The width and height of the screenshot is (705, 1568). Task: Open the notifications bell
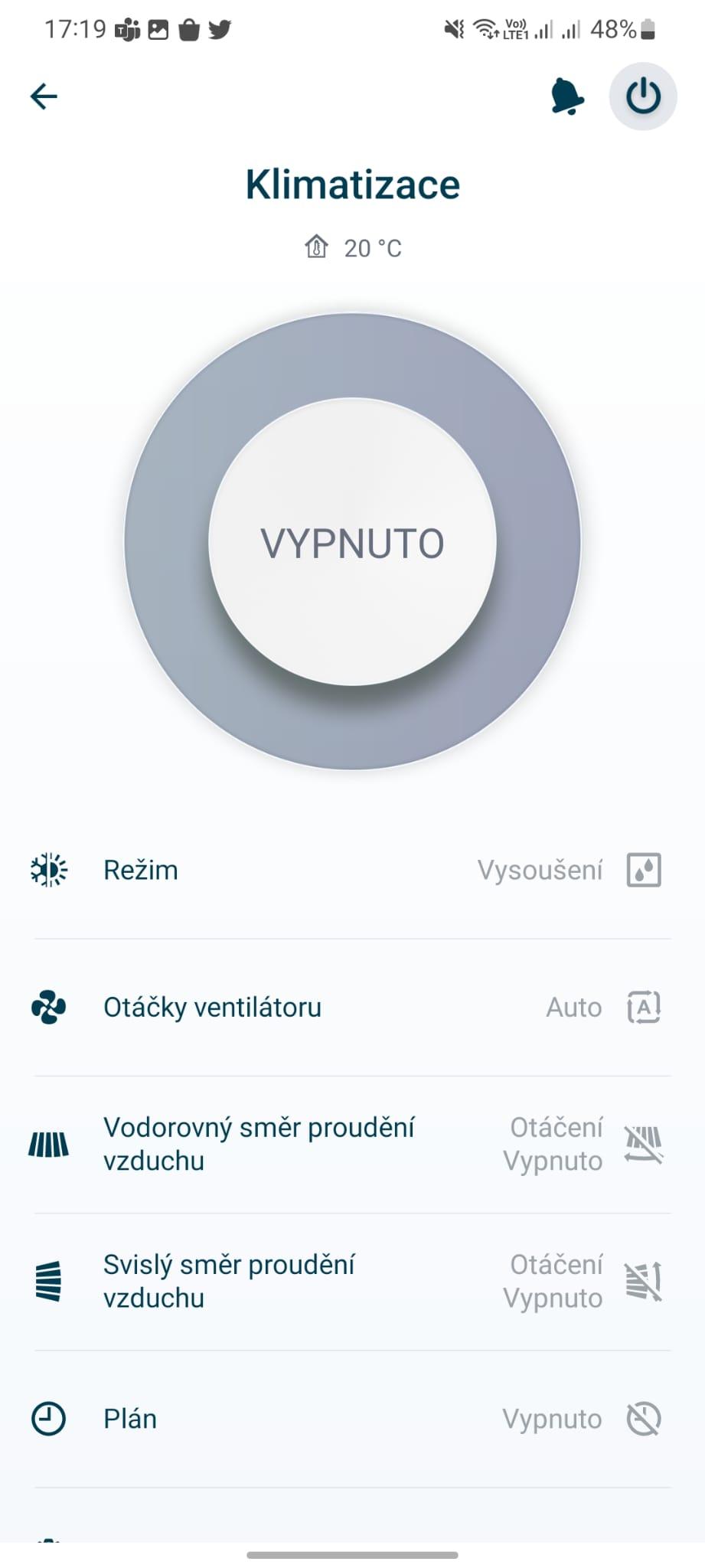567,96
